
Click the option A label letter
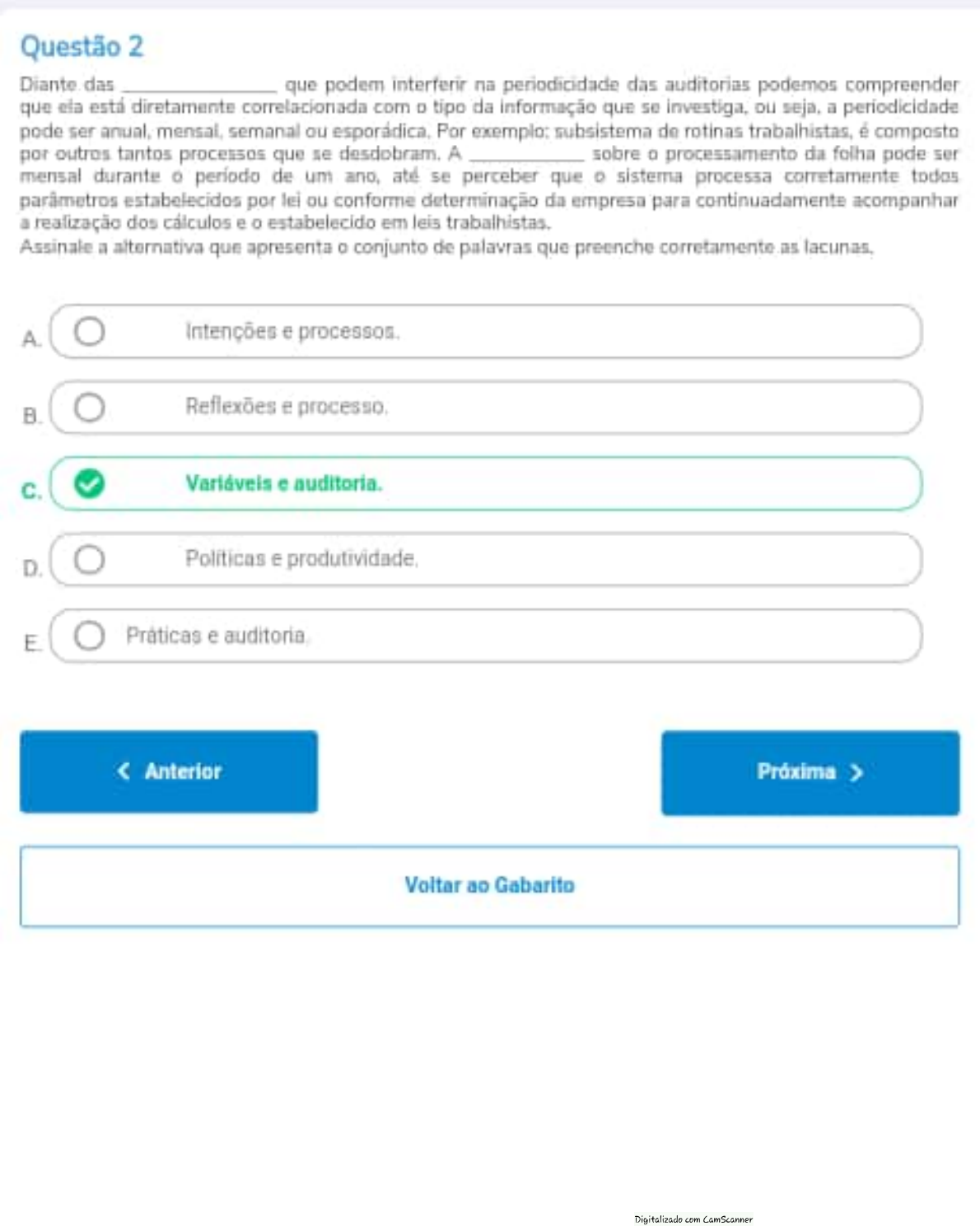point(31,338)
